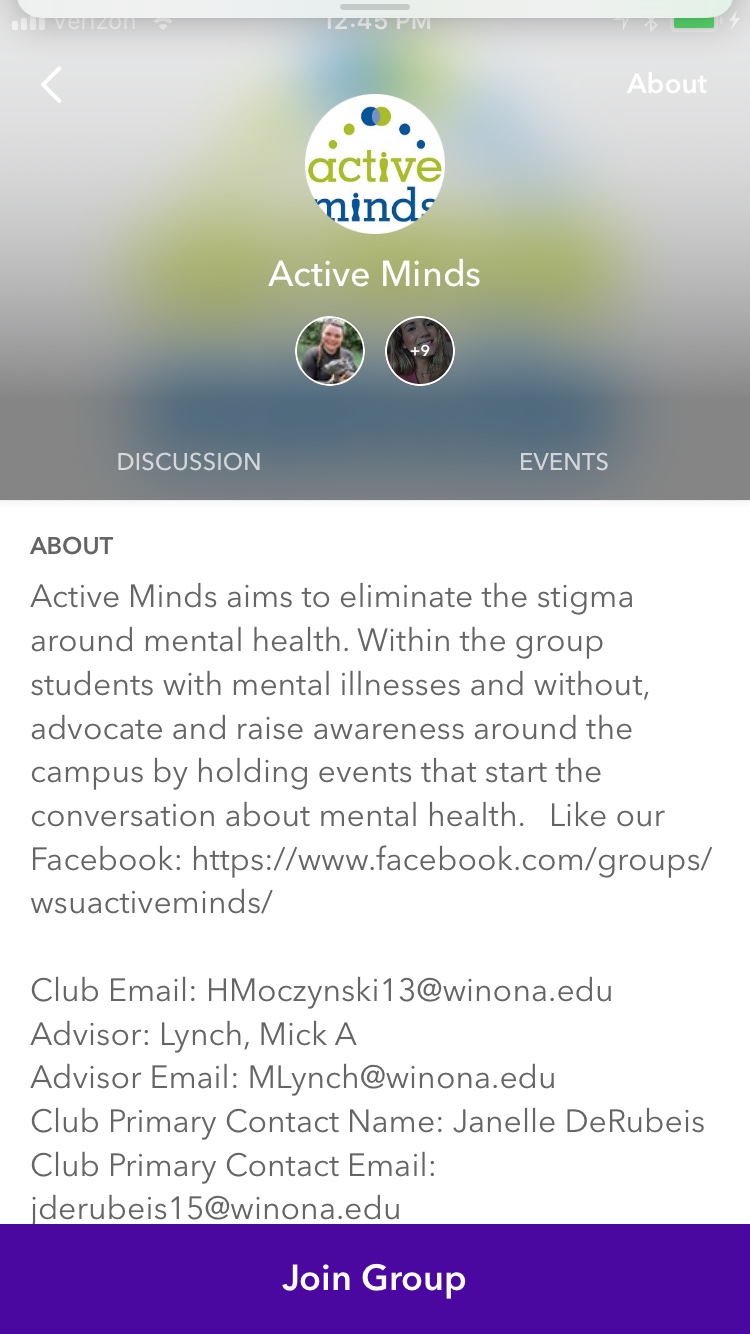Go back using the top-left arrow

click(x=52, y=85)
